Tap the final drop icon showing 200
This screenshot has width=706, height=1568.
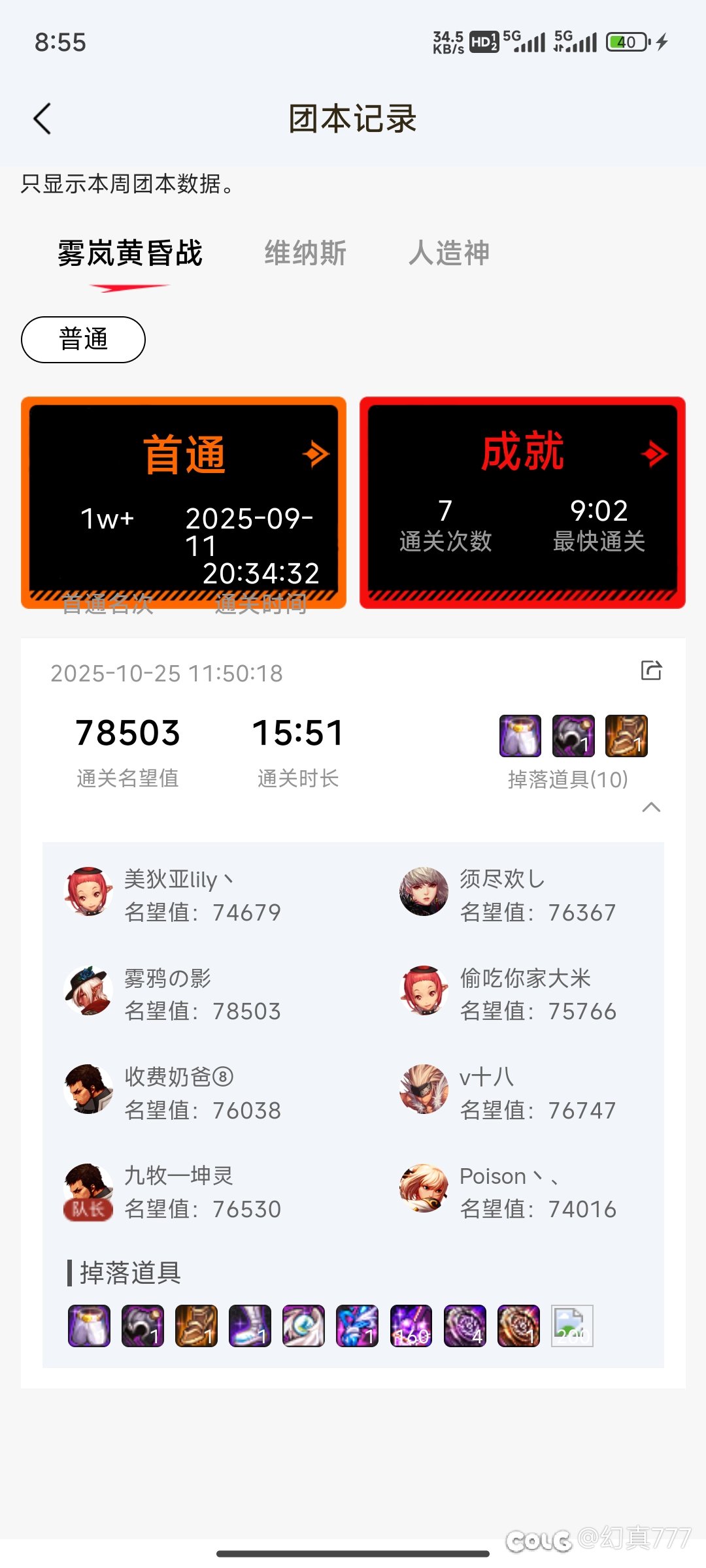coord(571,1326)
